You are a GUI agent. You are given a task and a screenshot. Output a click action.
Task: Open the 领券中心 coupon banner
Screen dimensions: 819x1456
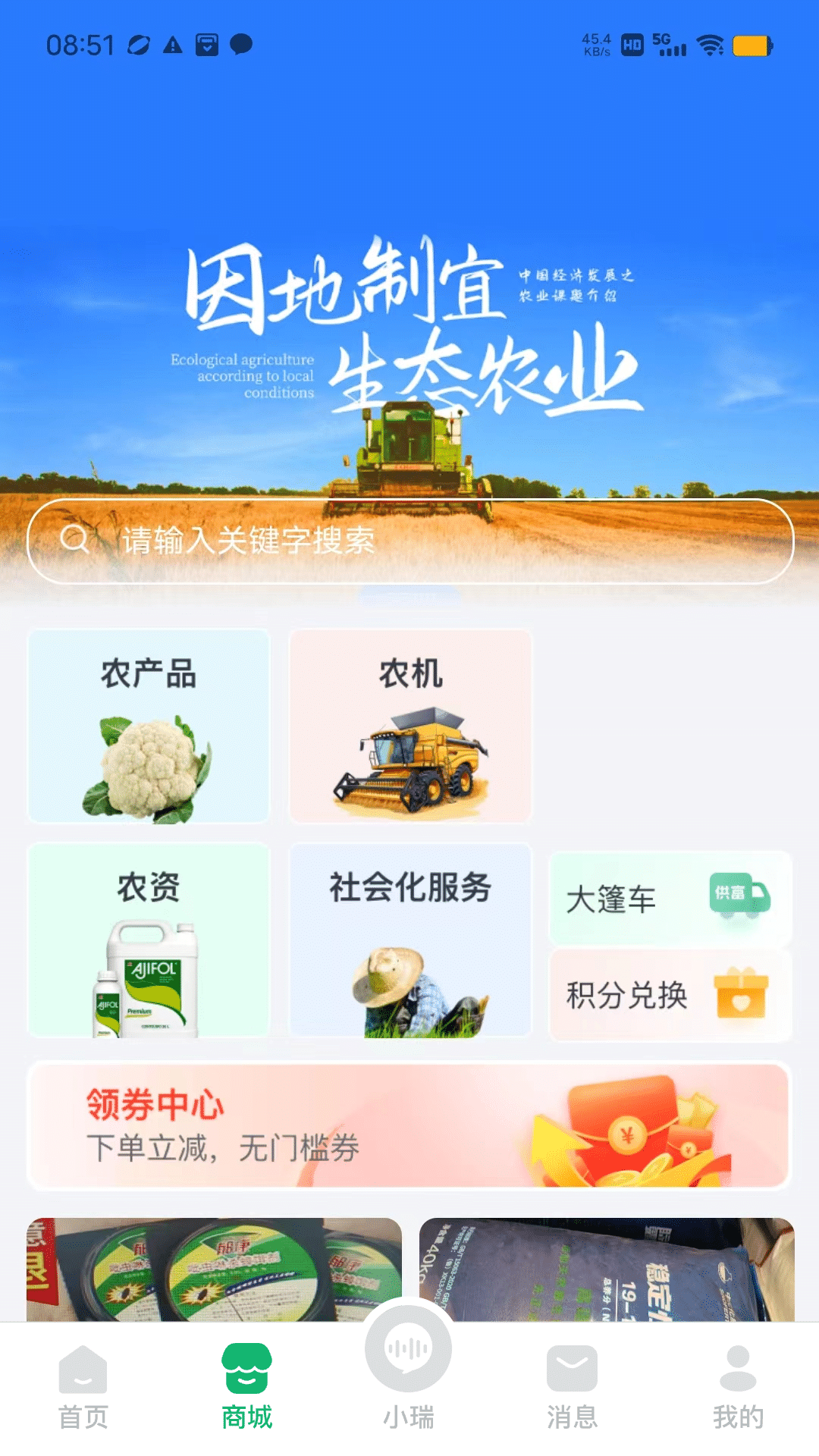click(409, 1125)
